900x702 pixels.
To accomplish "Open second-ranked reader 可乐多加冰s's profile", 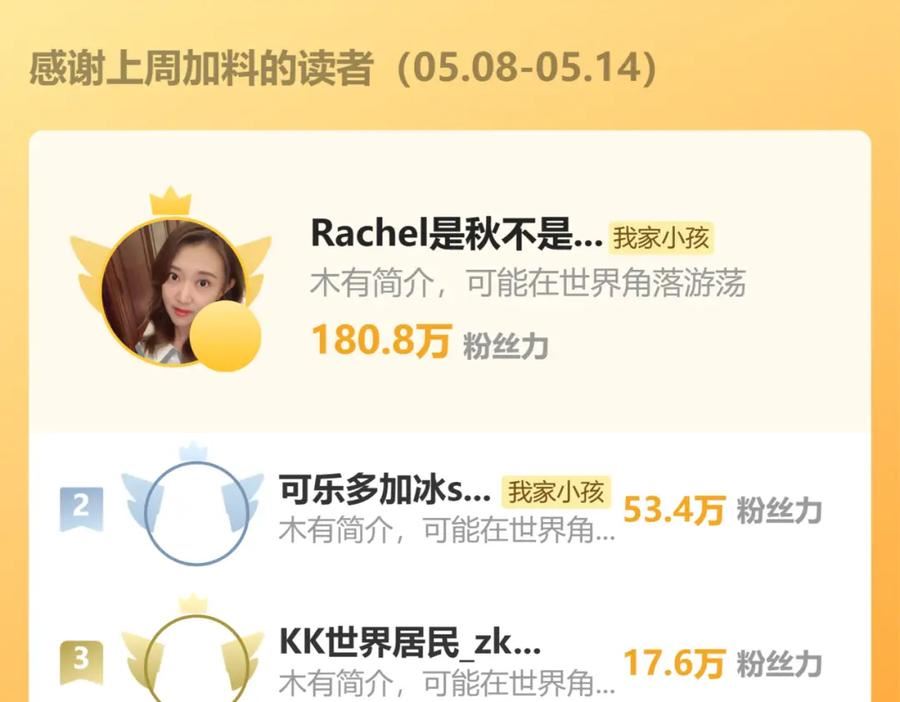I will click(x=385, y=489).
